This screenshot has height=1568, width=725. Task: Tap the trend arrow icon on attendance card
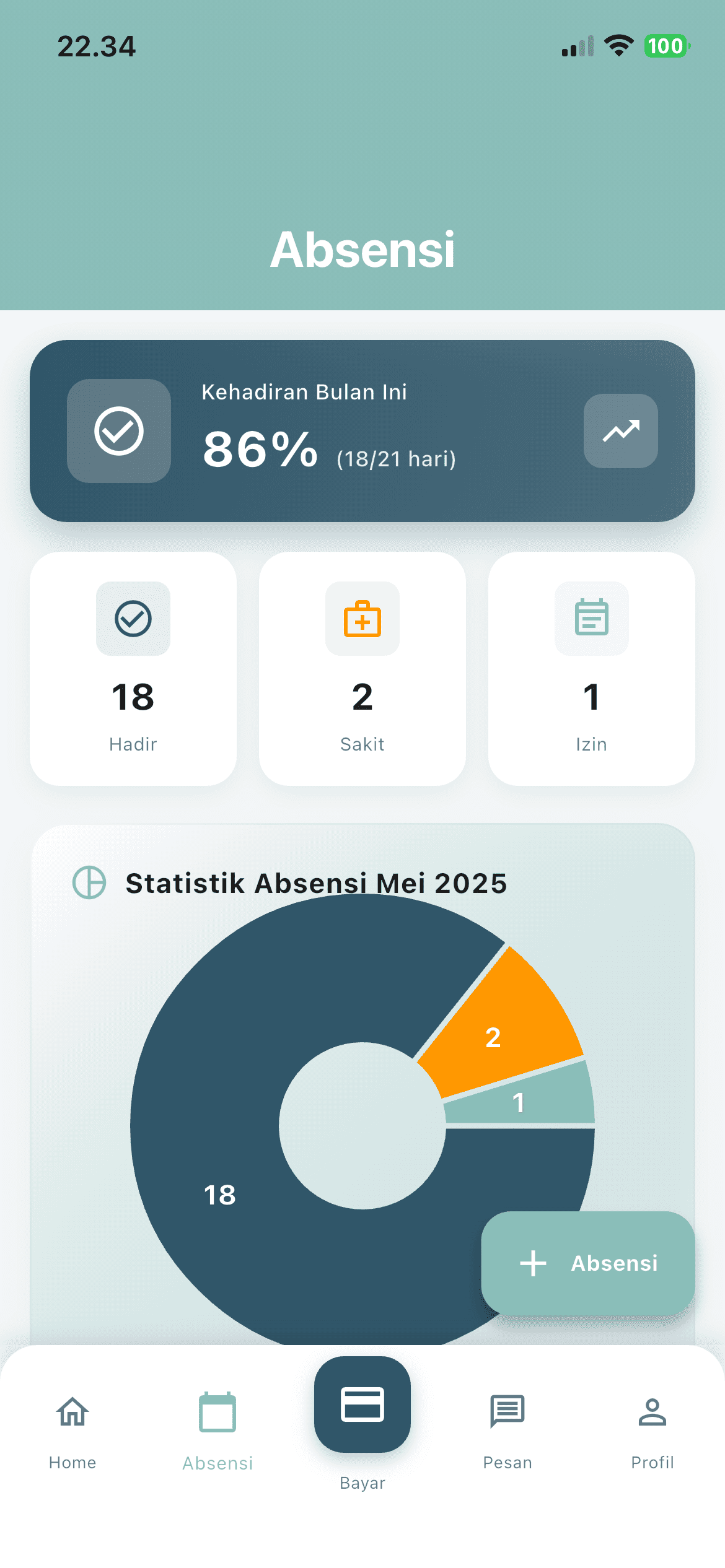point(620,432)
